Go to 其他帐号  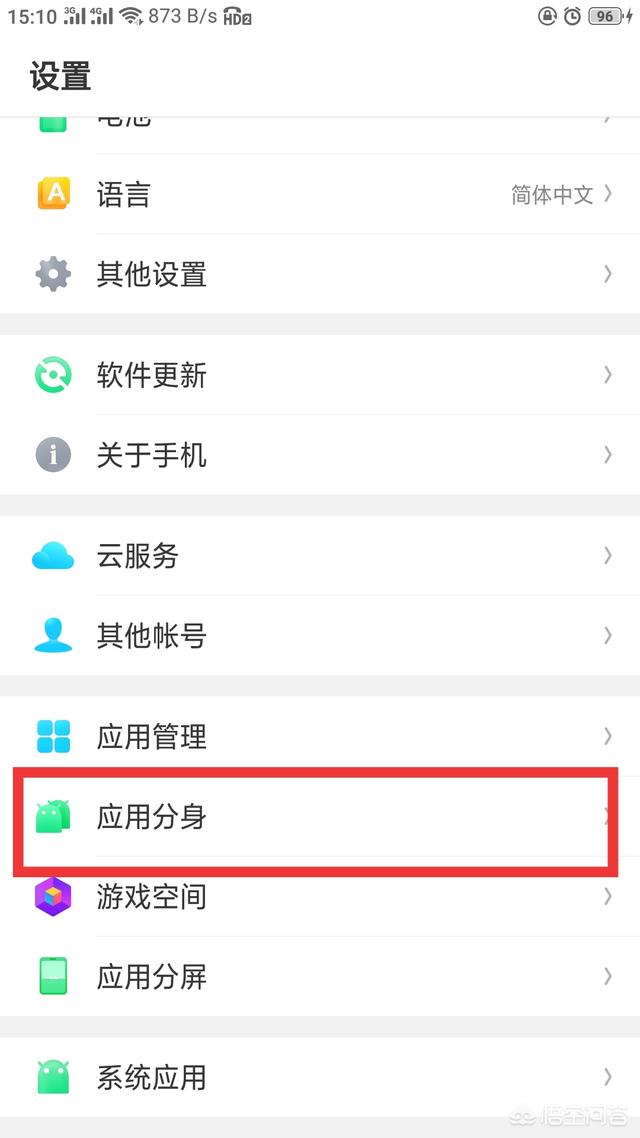coord(320,636)
